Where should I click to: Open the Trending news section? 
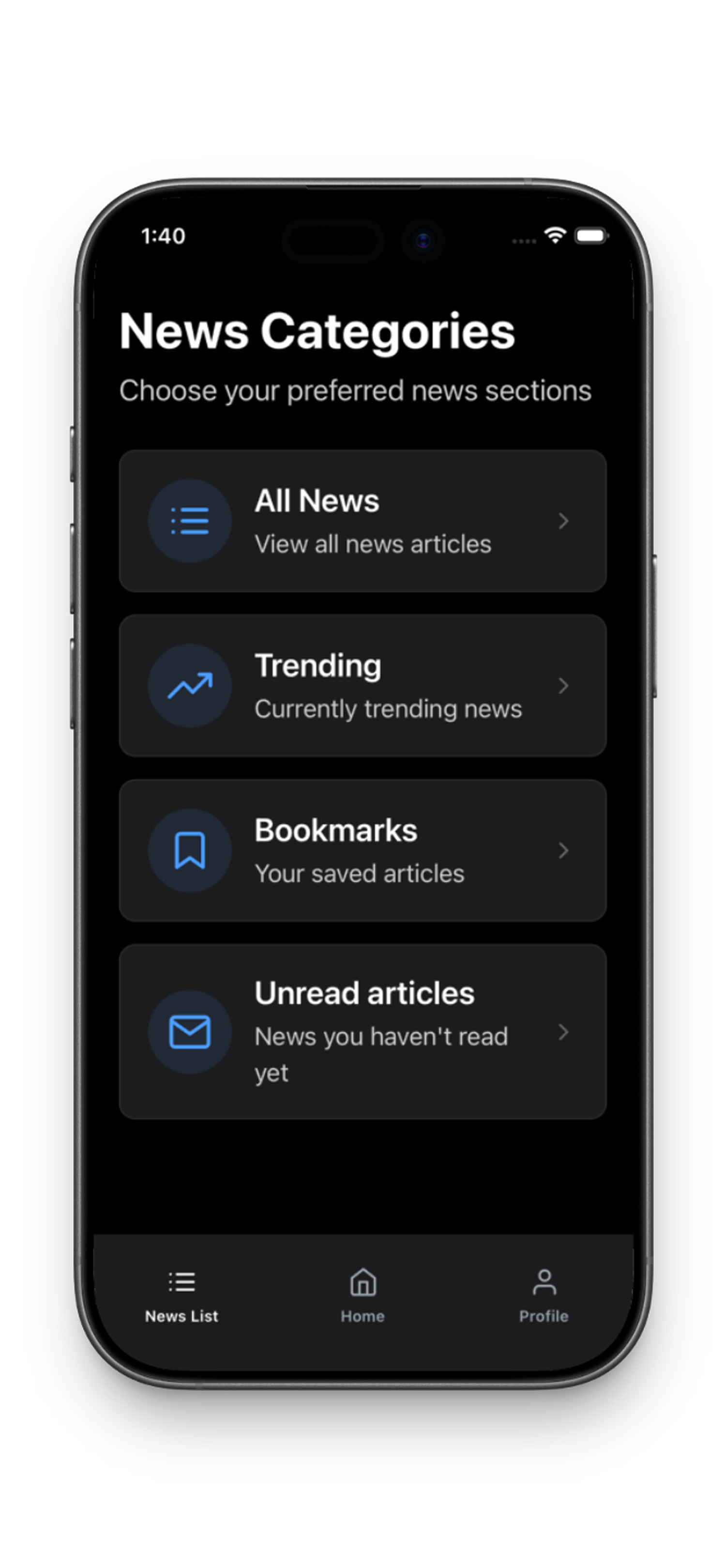[x=363, y=685]
